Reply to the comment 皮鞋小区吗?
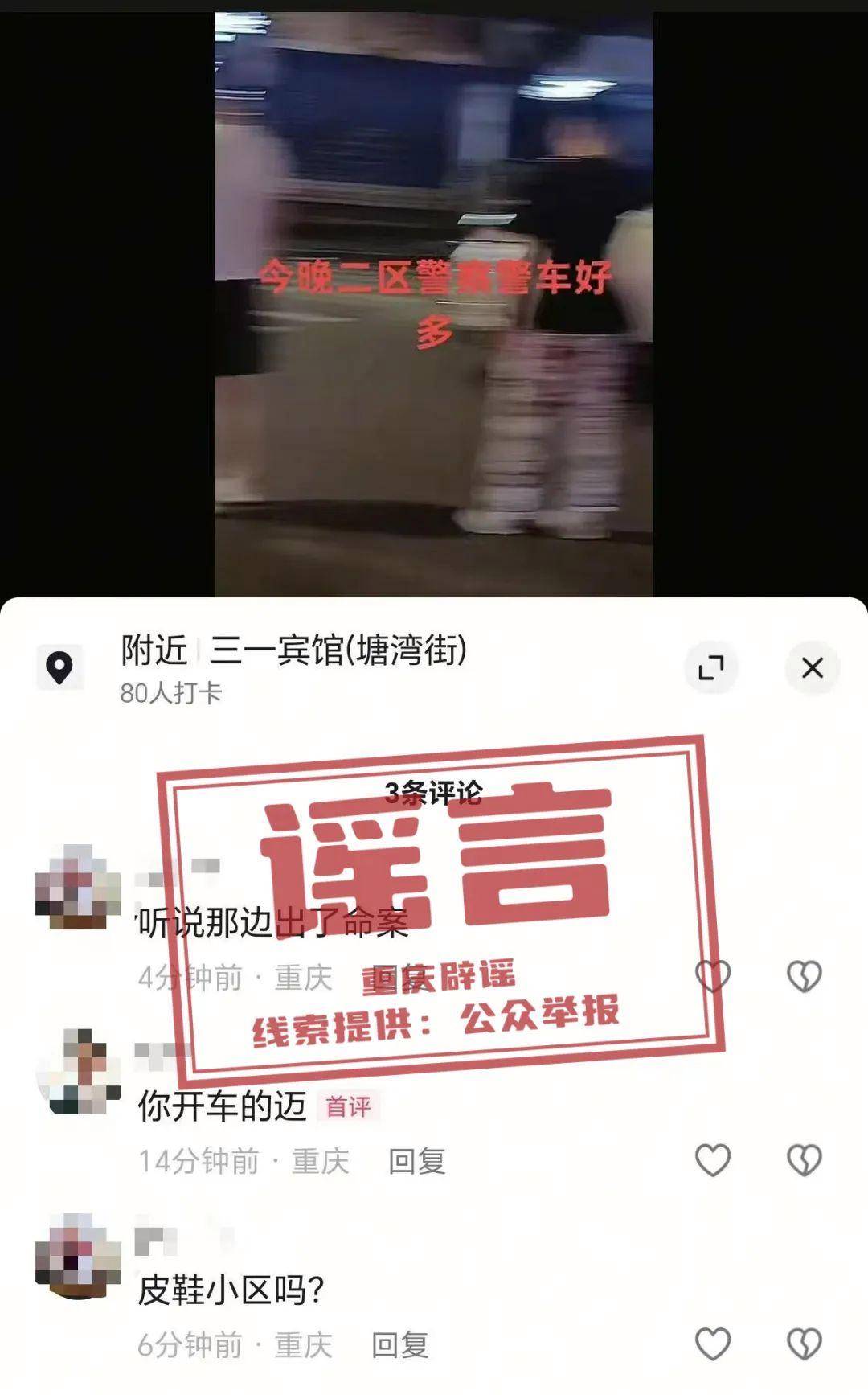 [x=399, y=1344]
